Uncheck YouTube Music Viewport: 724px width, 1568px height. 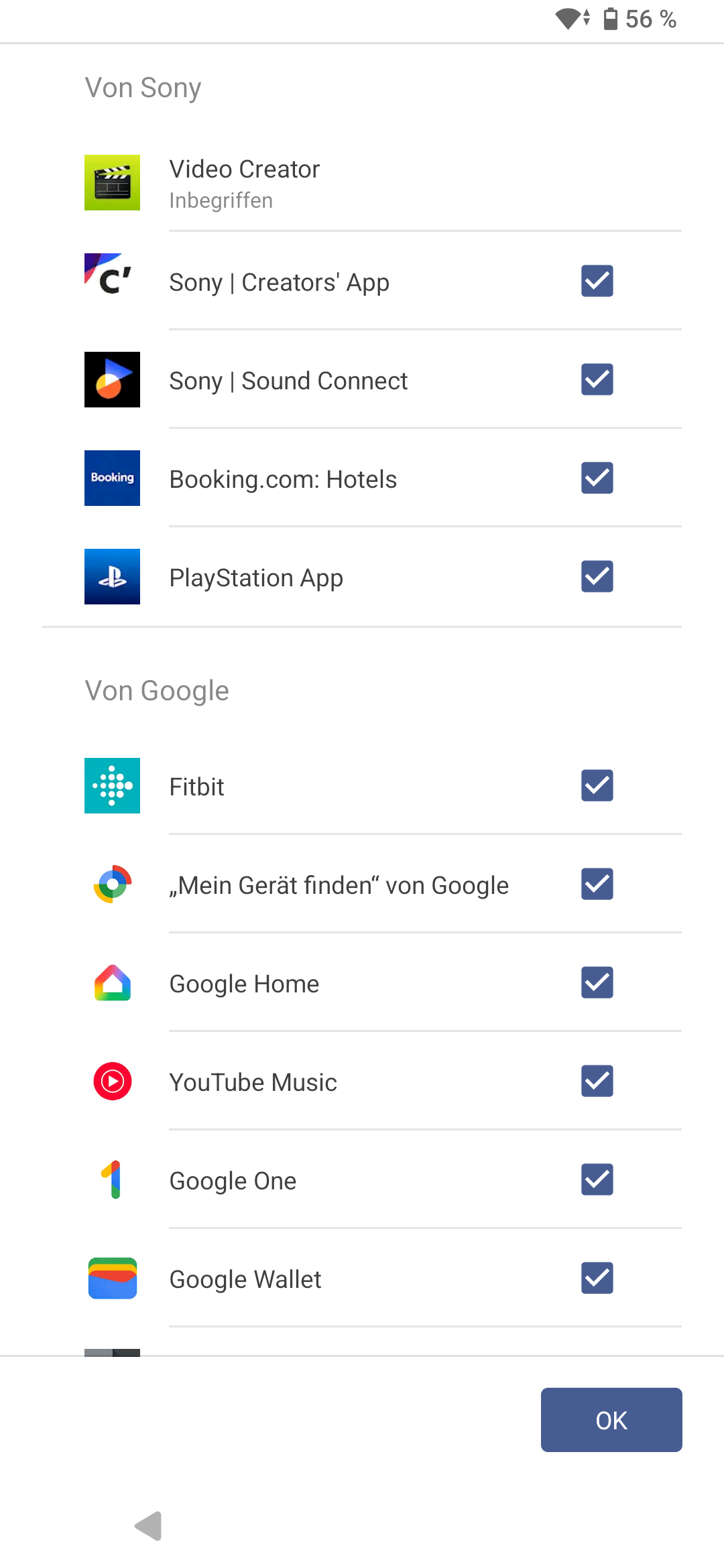(597, 1082)
